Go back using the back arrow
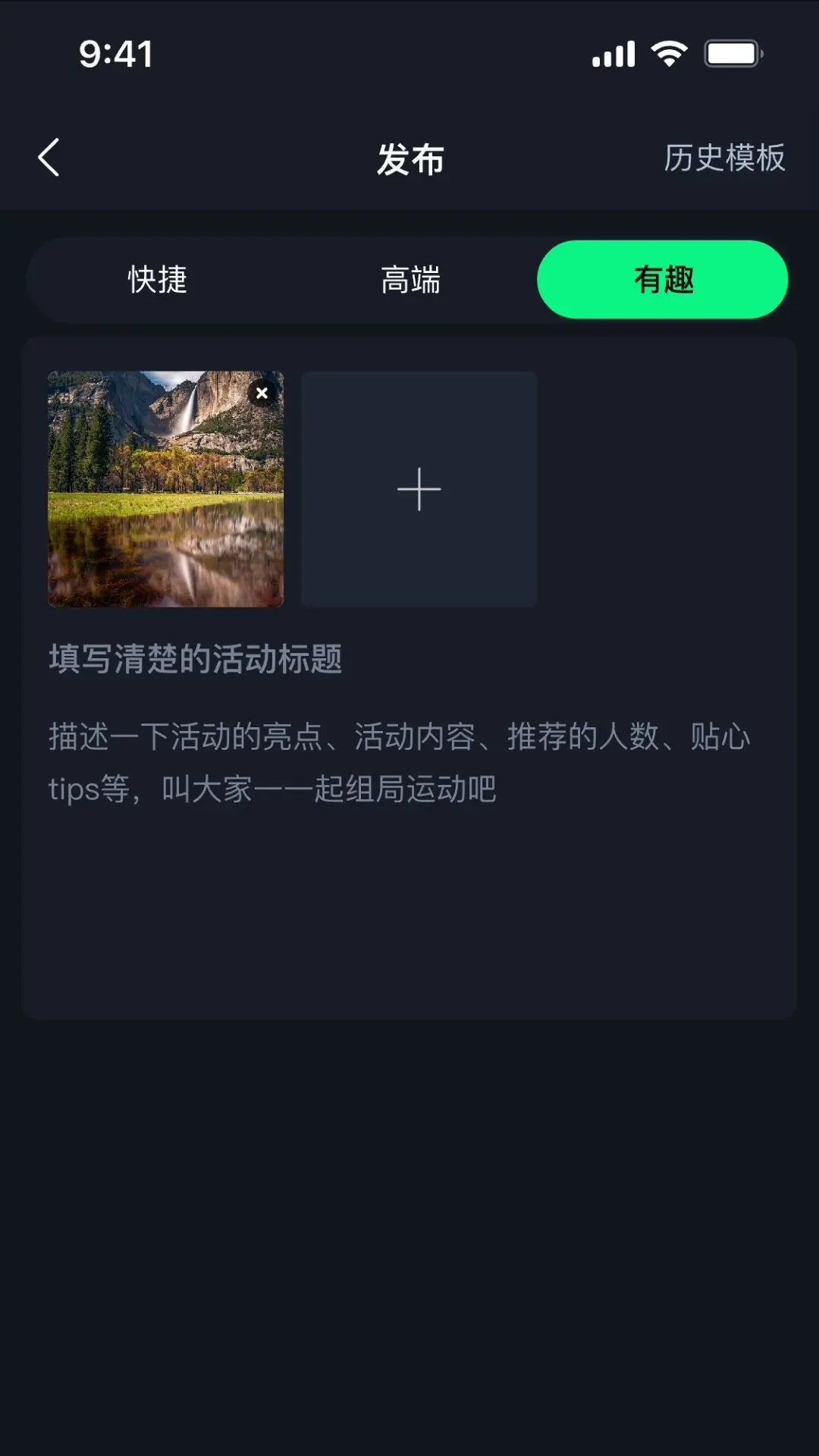This screenshot has height=1456, width=819. [x=49, y=158]
